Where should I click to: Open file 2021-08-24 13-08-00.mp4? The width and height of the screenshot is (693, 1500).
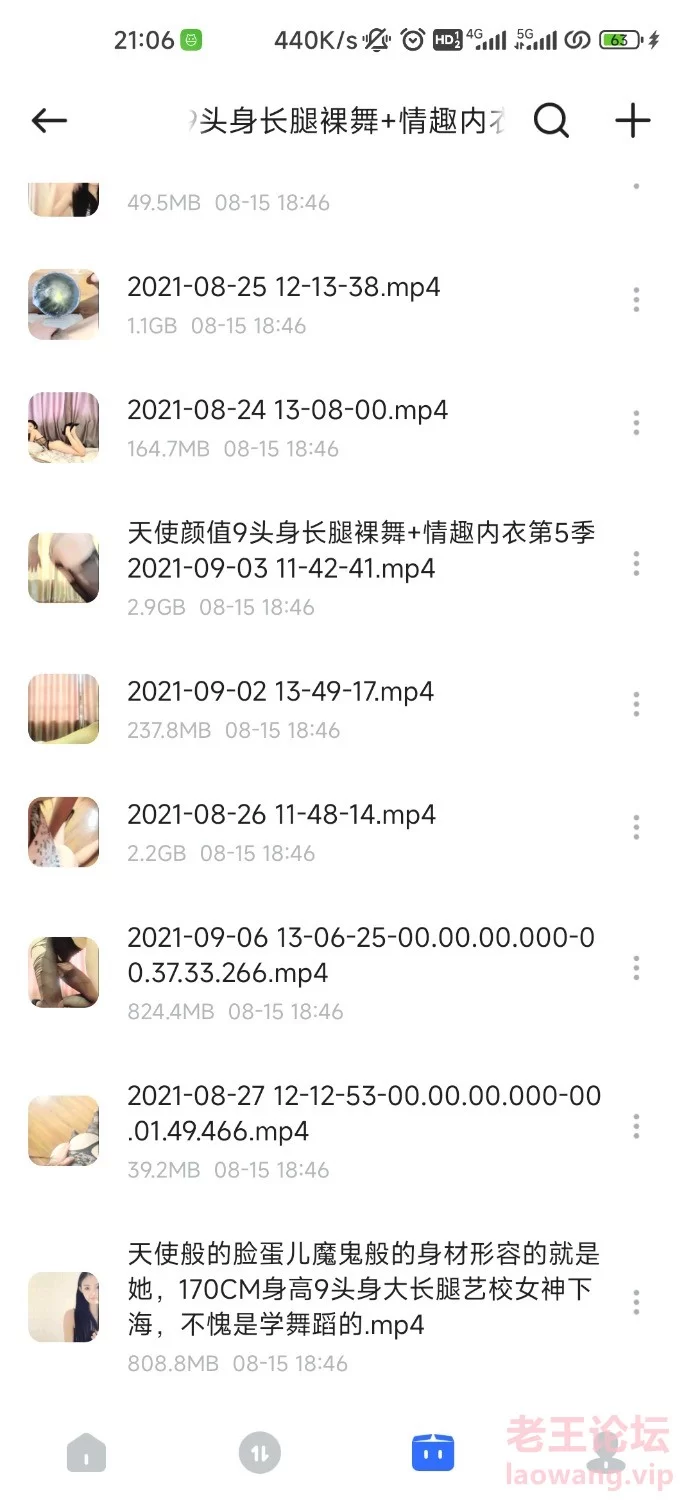click(x=288, y=411)
